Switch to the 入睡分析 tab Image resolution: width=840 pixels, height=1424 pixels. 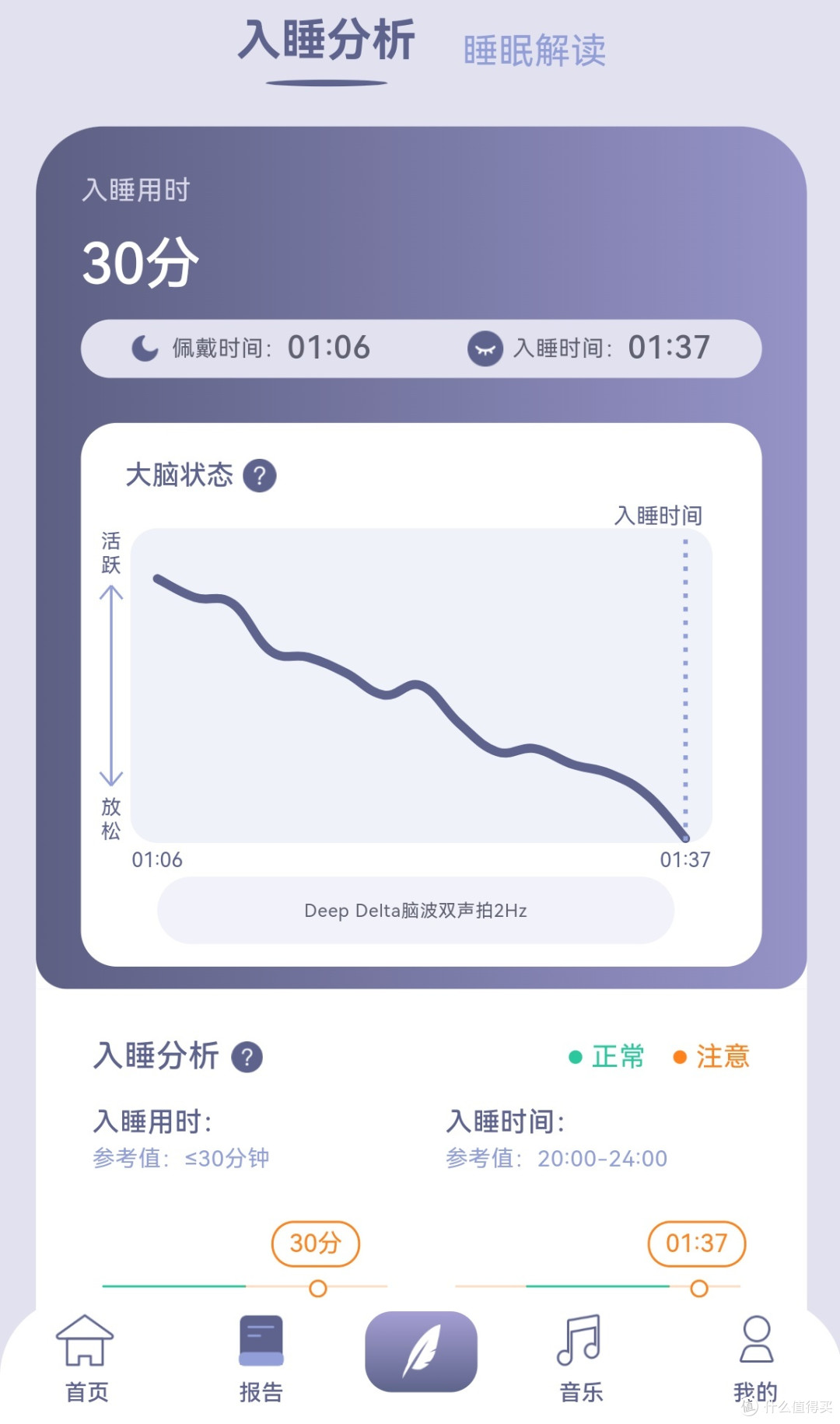tap(327, 43)
